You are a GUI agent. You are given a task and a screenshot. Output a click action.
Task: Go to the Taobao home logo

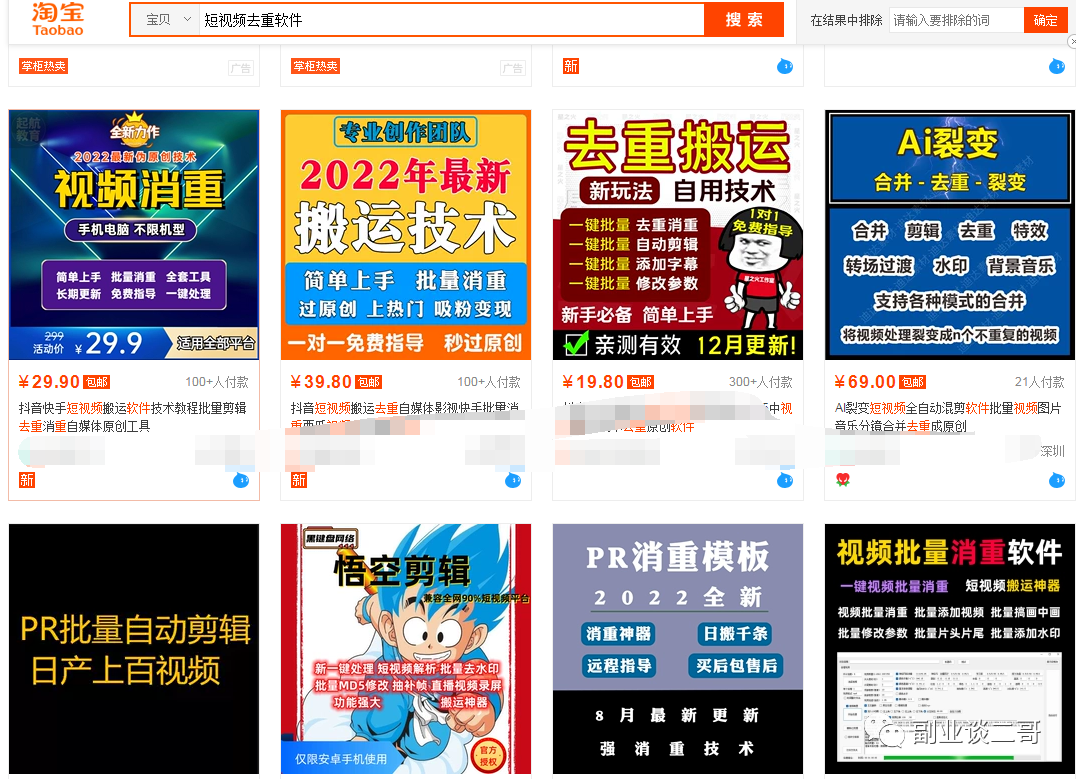[x=58, y=18]
